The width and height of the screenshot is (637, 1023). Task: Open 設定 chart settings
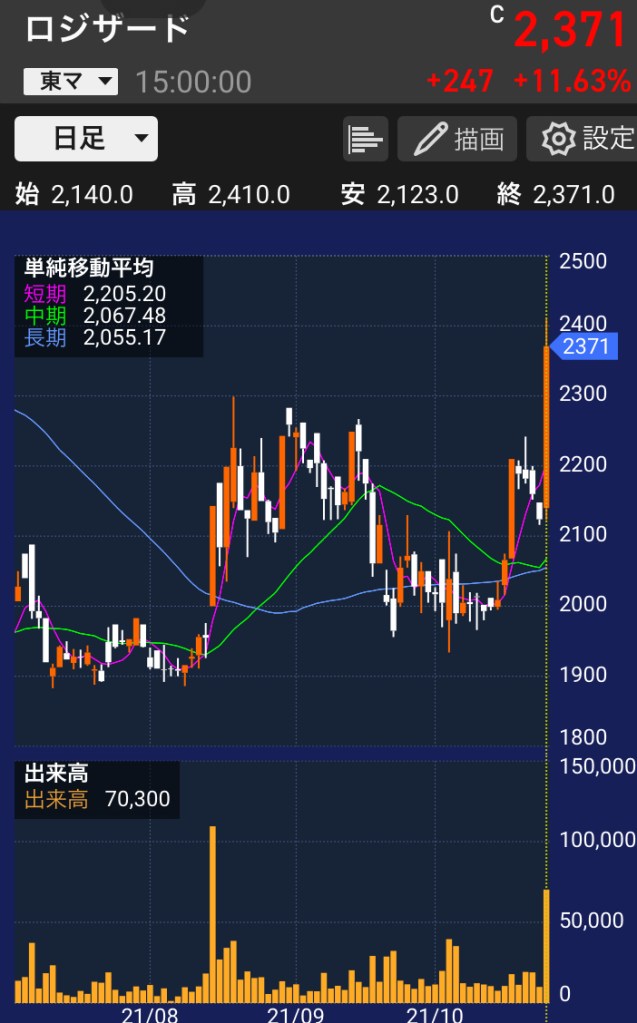(582, 139)
